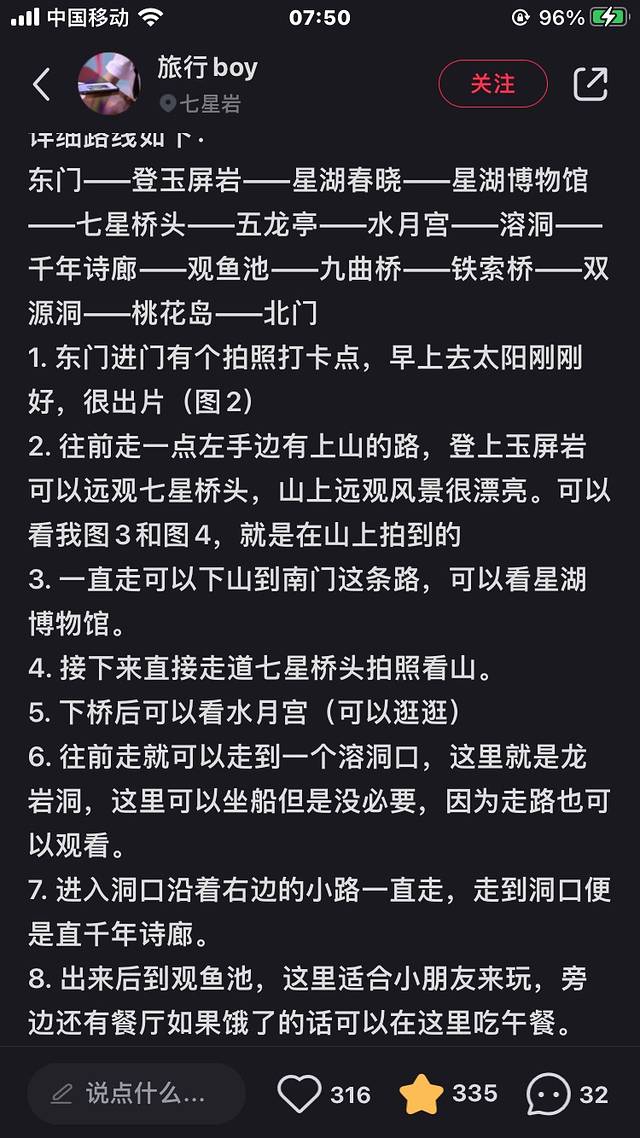Share this post
Screen dimensions: 640x1138
click(591, 84)
